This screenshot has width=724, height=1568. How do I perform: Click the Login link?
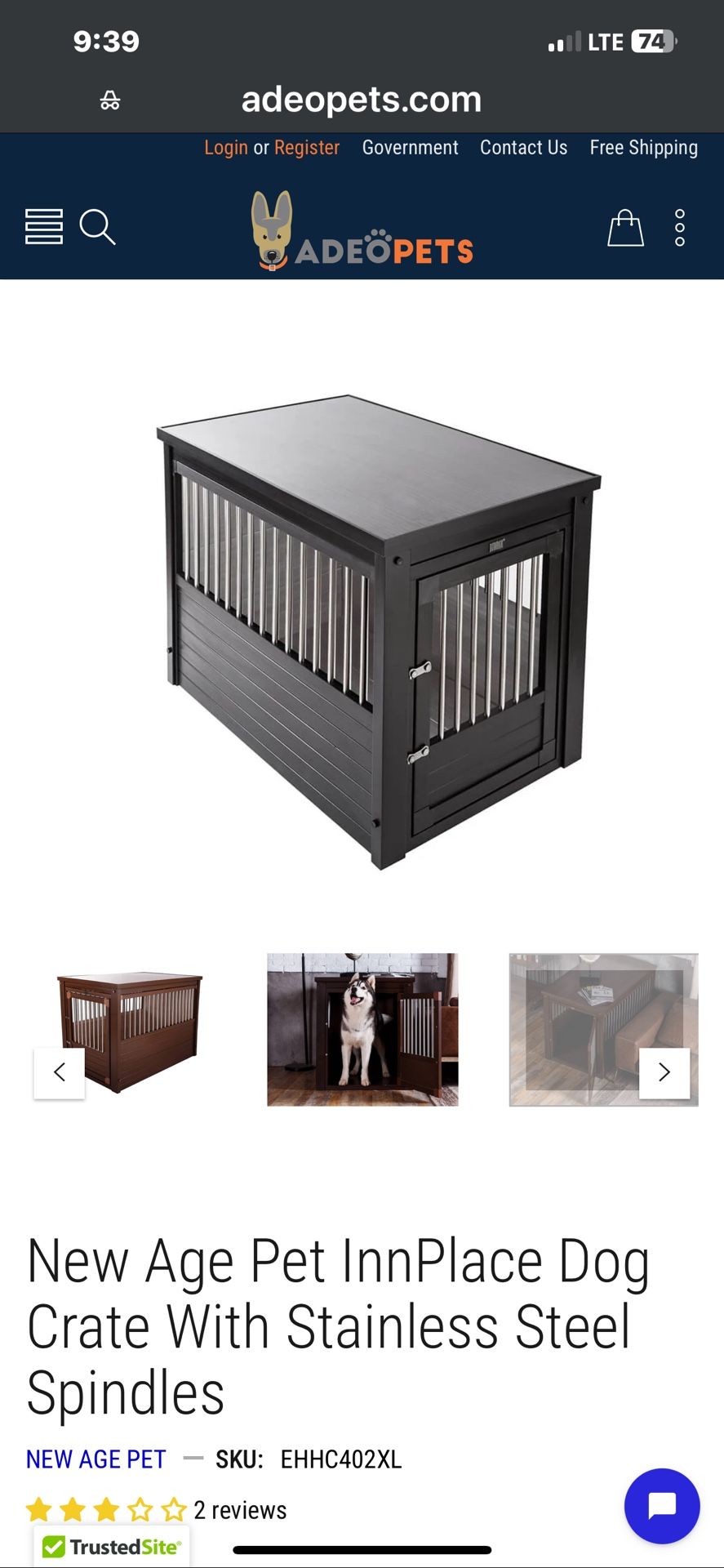(226, 148)
